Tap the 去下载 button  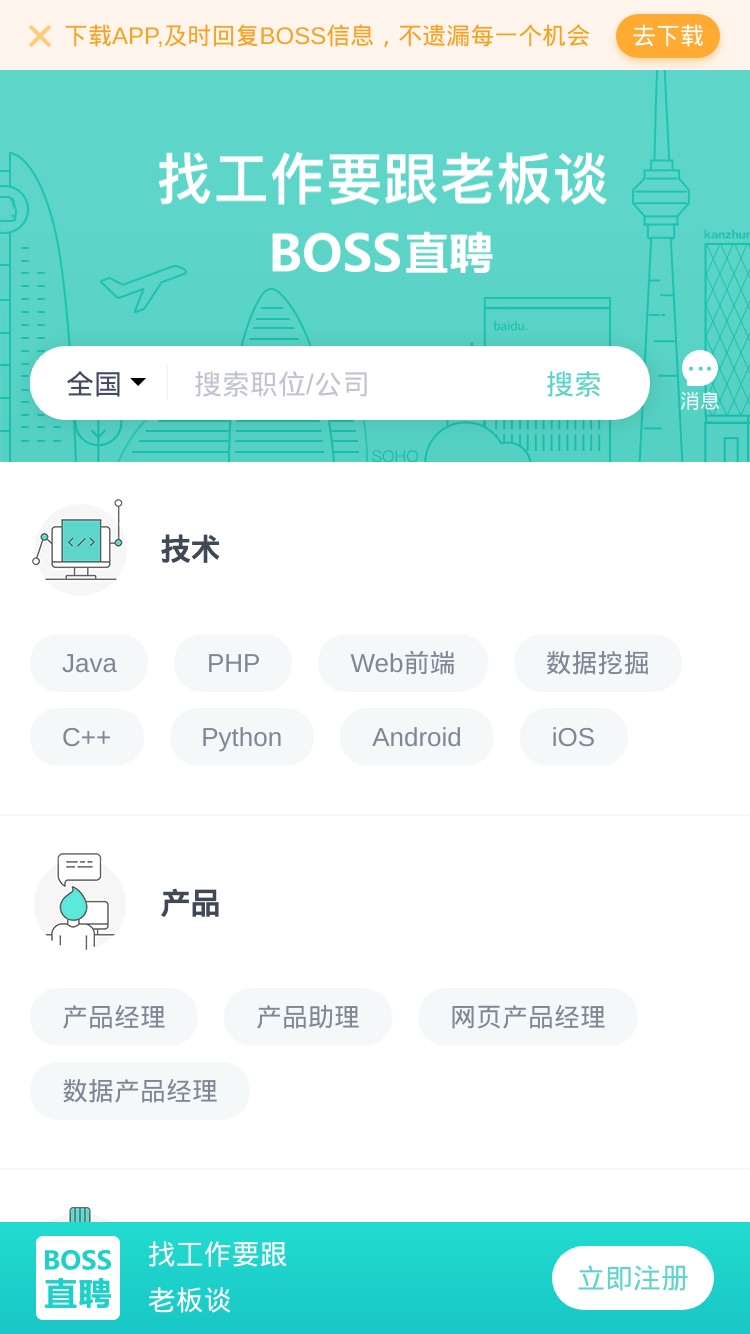click(x=668, y=36)
